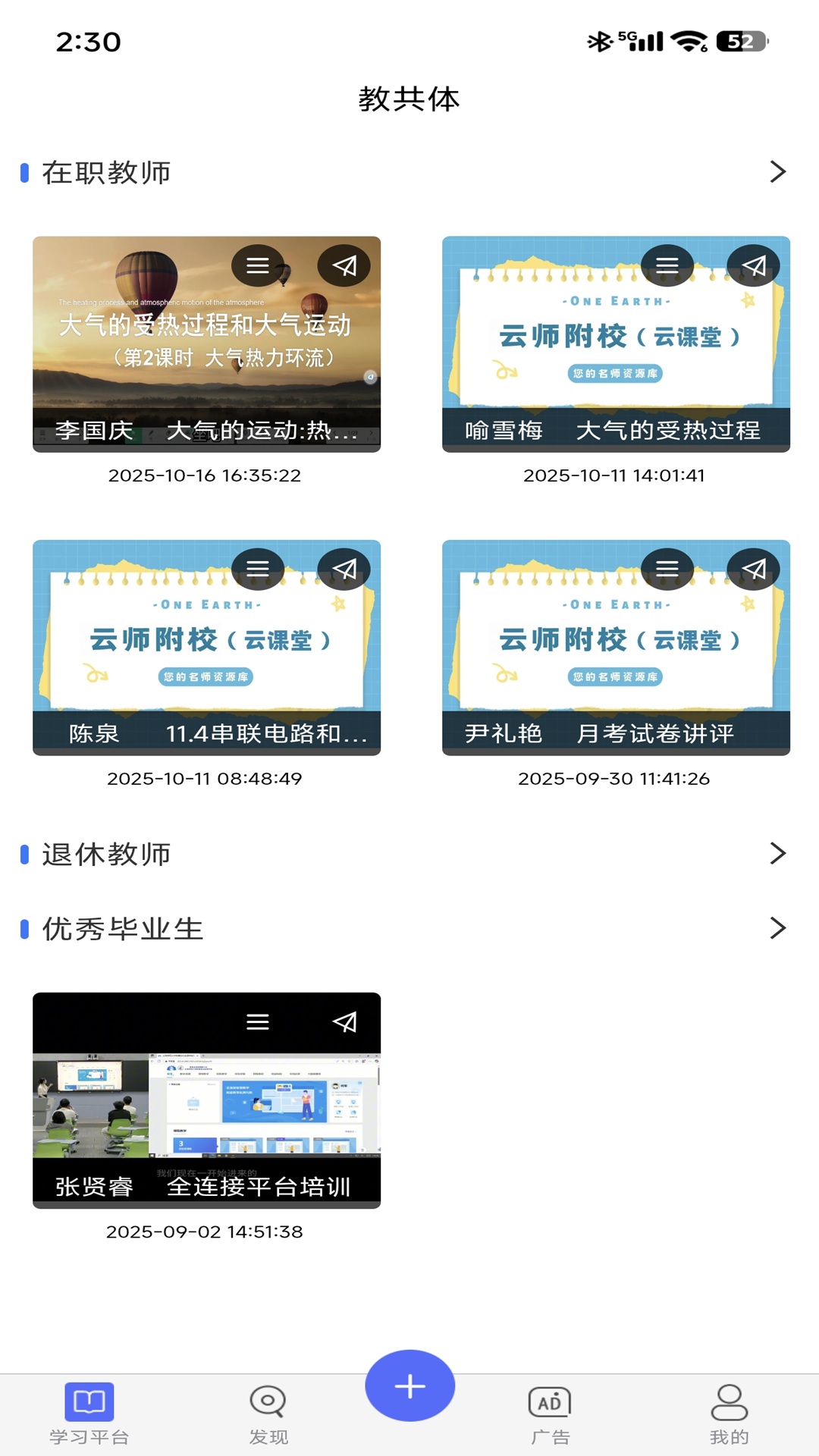Share 尹礼艳's video with the send icon
The height and width of the screenshot is (1456, 819).
click(754, 569)
